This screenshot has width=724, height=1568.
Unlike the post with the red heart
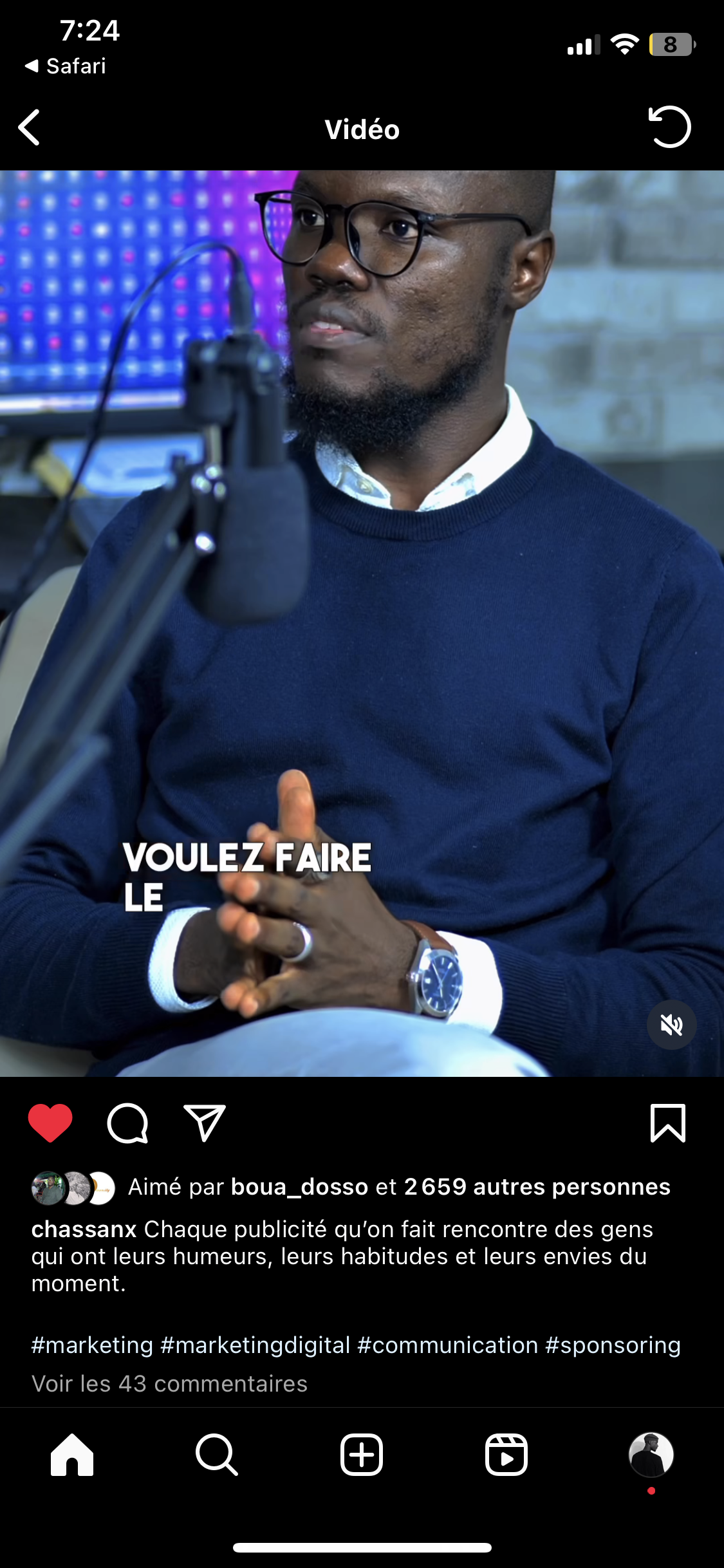[50, 1123]
